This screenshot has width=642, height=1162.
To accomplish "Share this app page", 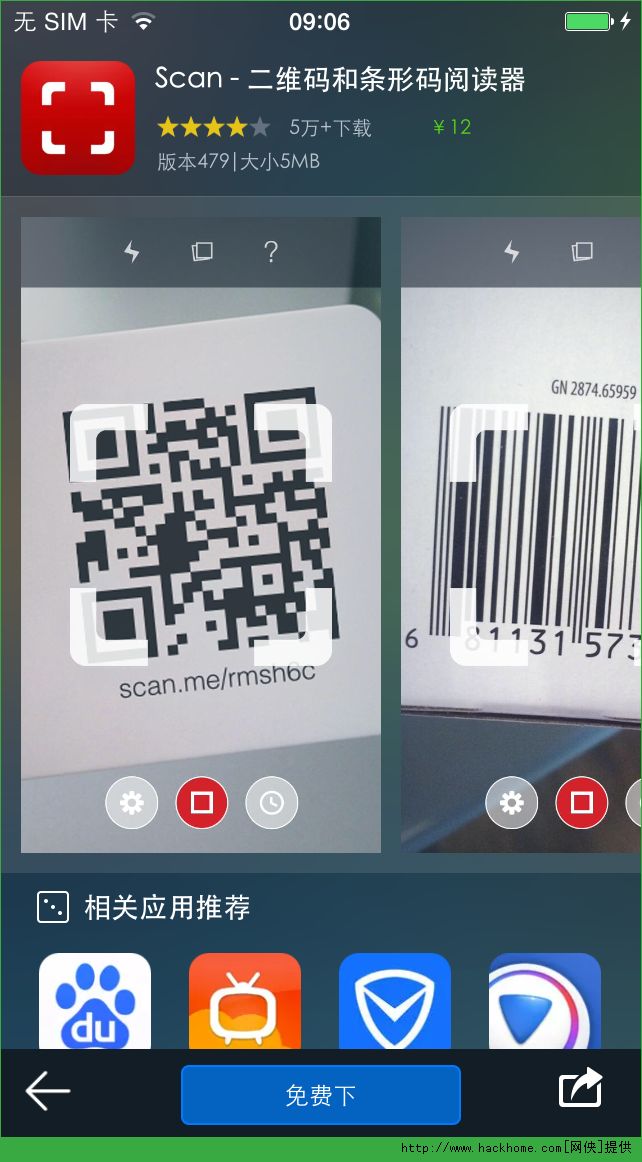I will click(581, 1089).
